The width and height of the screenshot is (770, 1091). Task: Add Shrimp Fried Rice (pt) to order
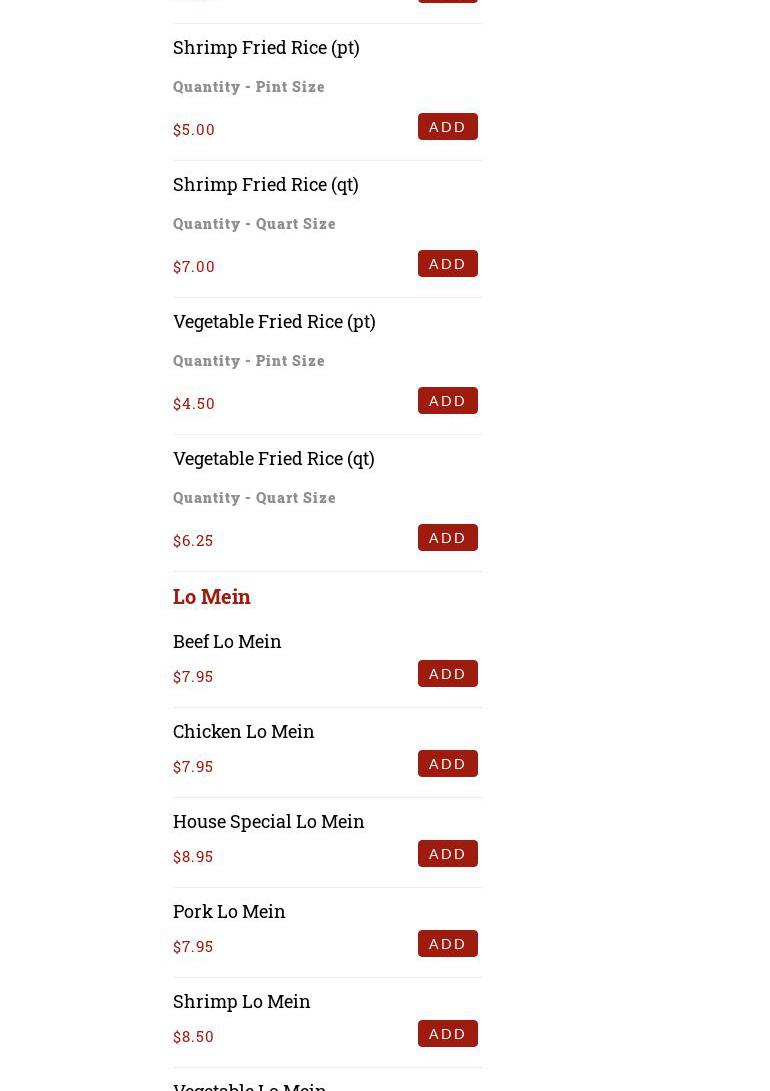tap(447, 127)
